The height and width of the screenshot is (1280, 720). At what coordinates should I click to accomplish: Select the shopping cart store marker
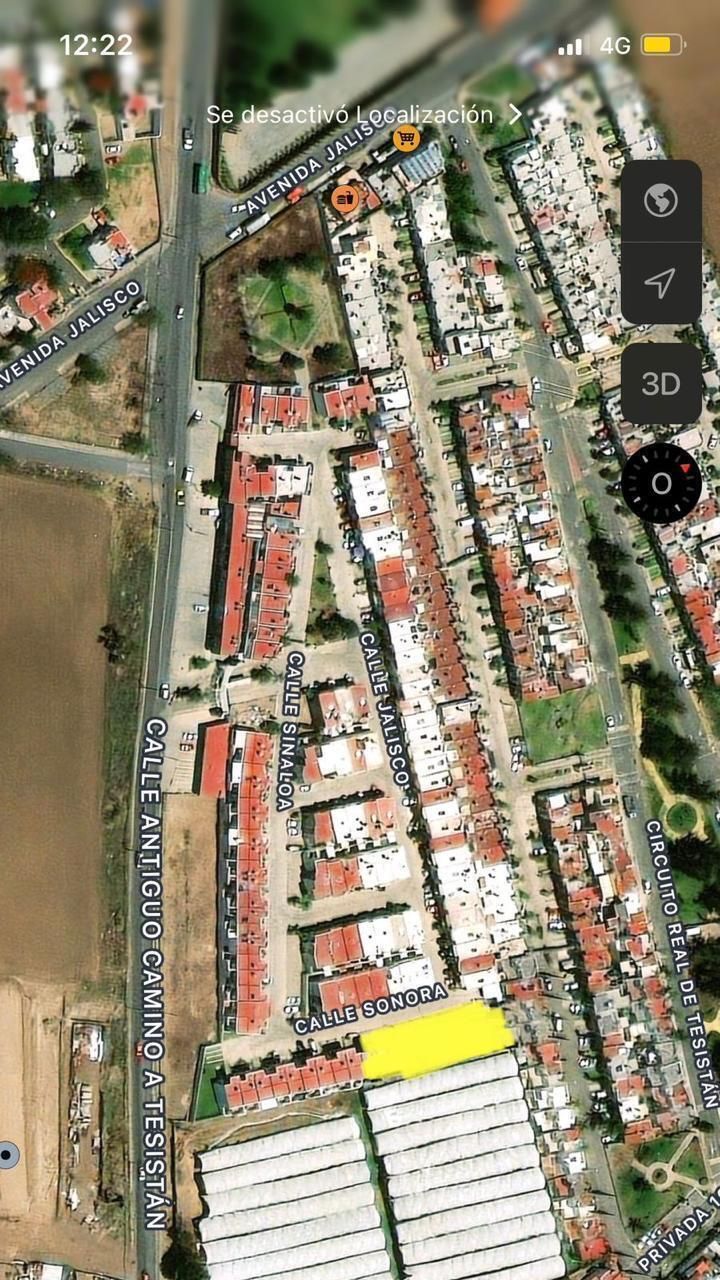point(406,138)
